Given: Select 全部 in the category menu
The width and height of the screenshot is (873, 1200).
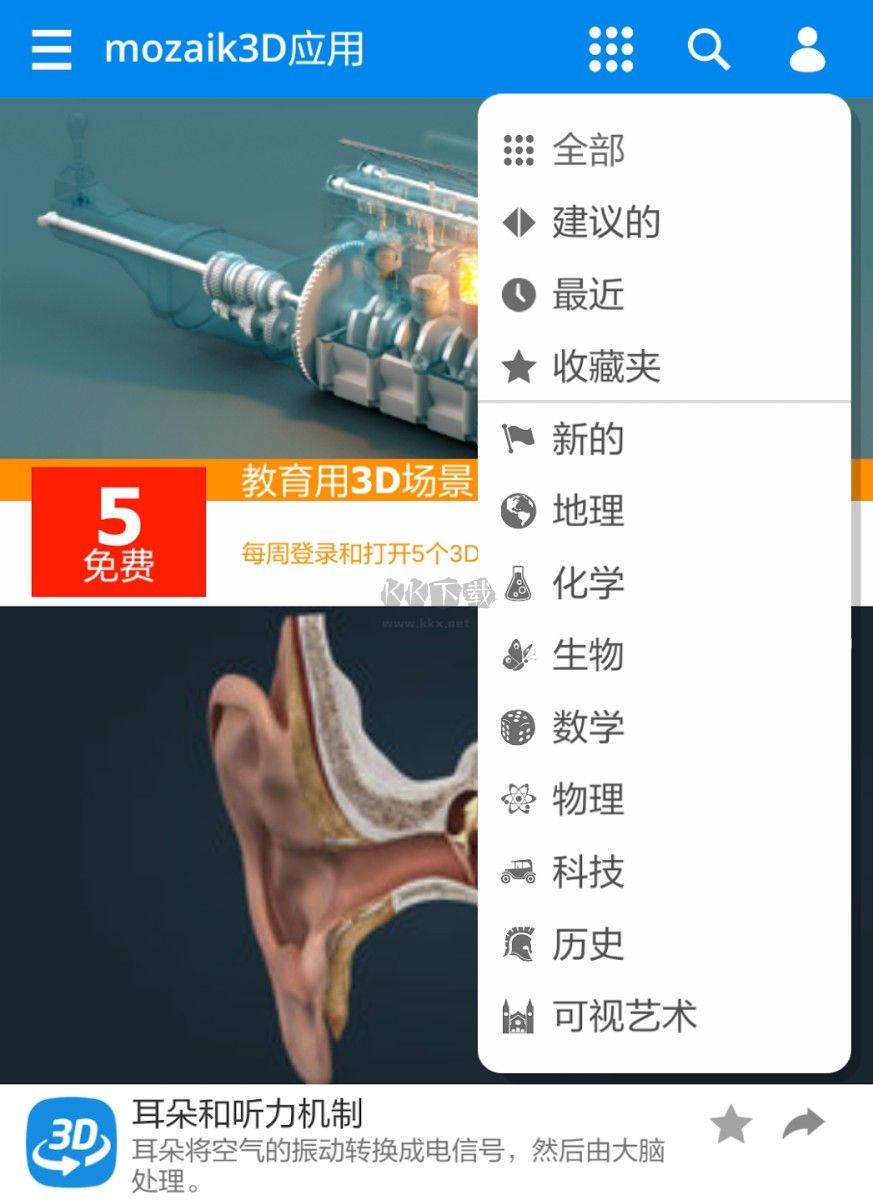Looking at the screenshot, I should tap(588, 150).
